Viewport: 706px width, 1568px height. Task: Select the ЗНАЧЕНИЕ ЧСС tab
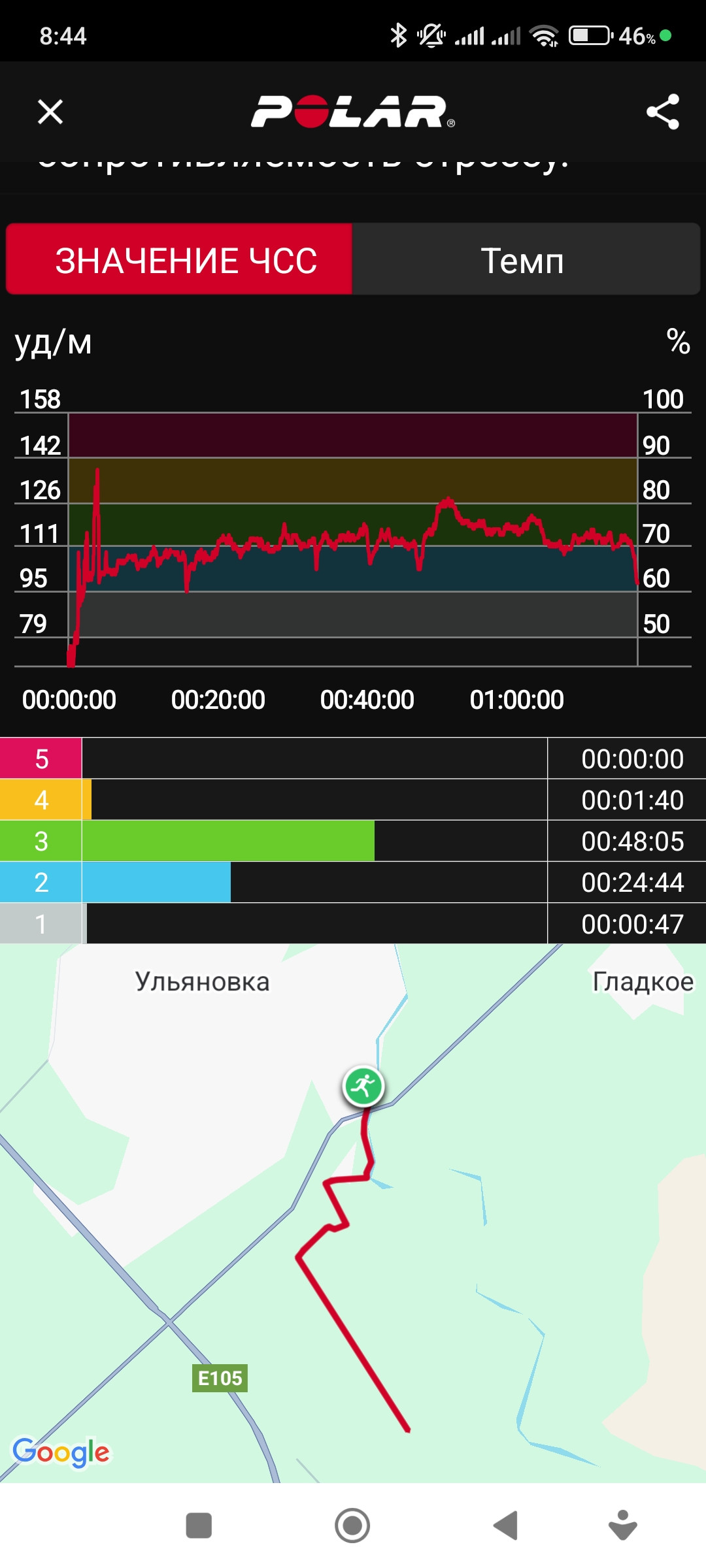click(x=179, y=259)
